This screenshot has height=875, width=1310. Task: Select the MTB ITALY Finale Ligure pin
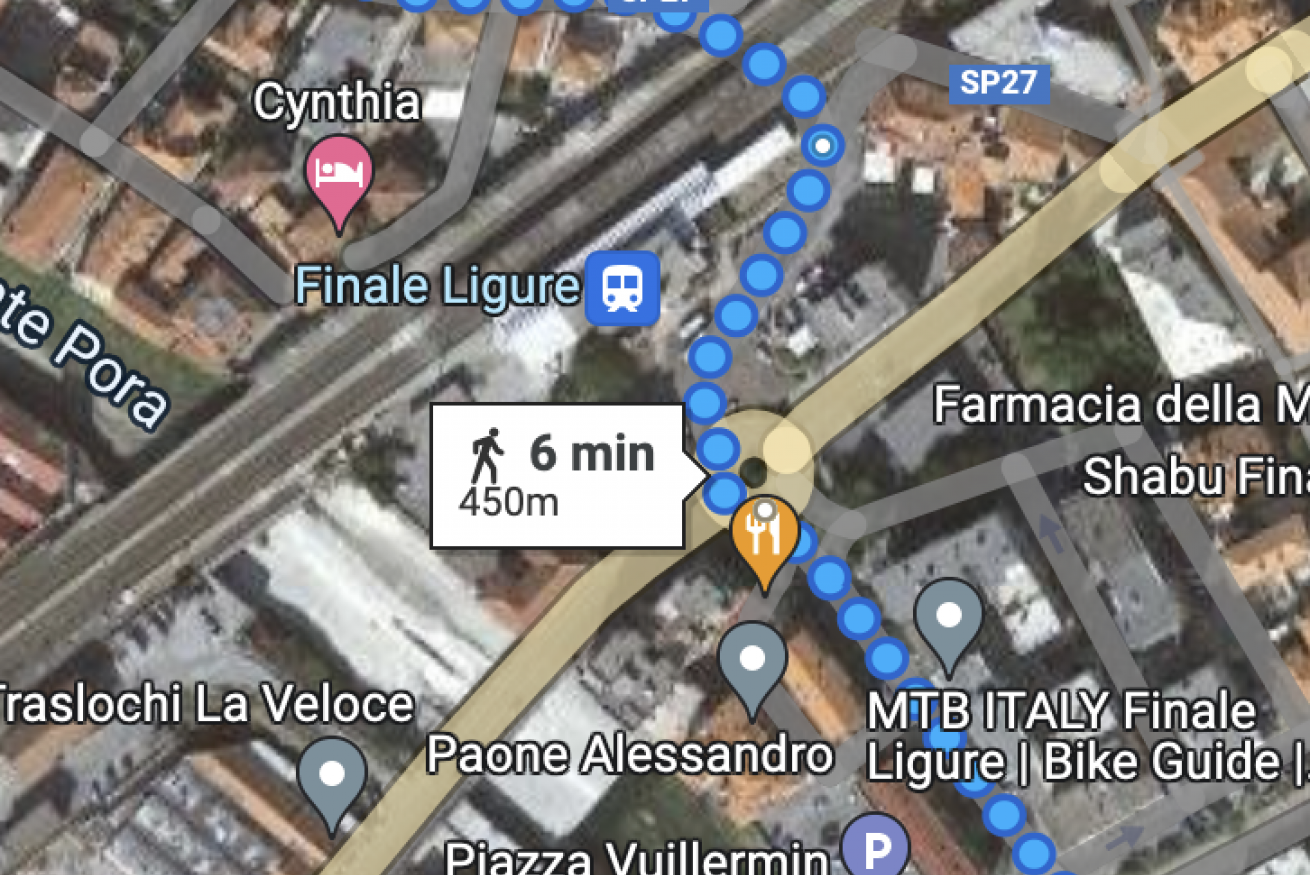pos(948,616)
